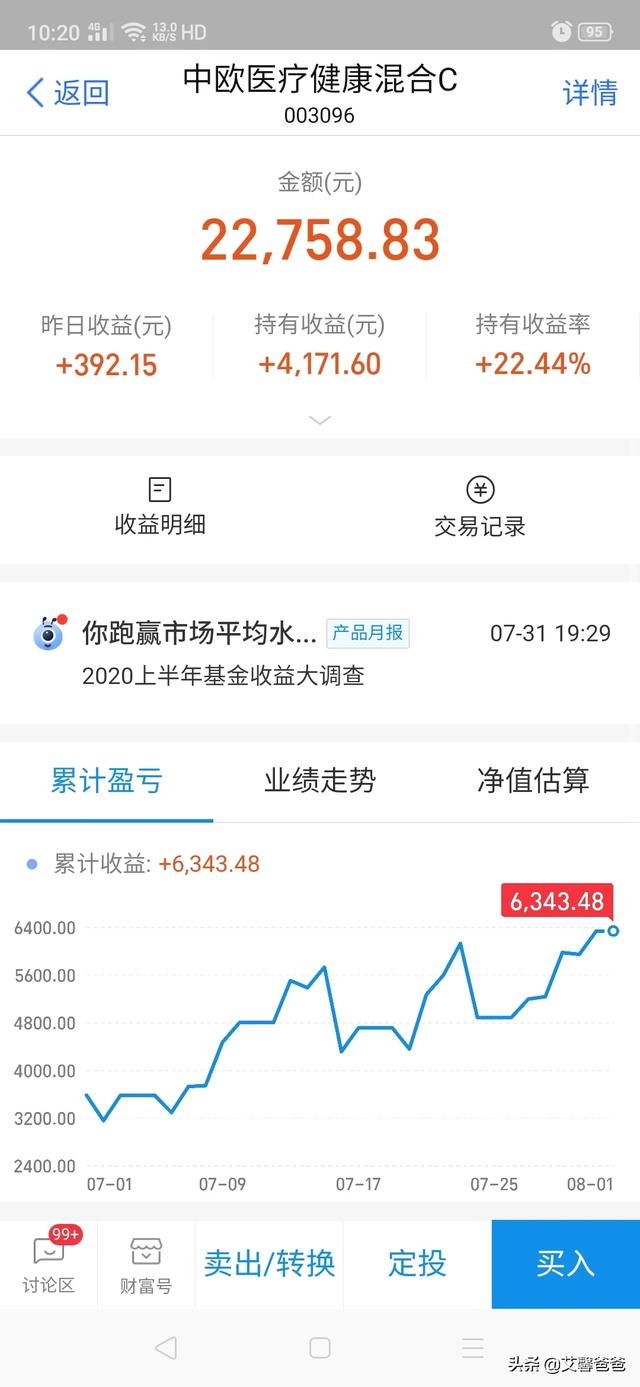This screenshot has height=1387, width=640.
Task: Switch to the 累计盈亏 tab
Action: point(106,781)
